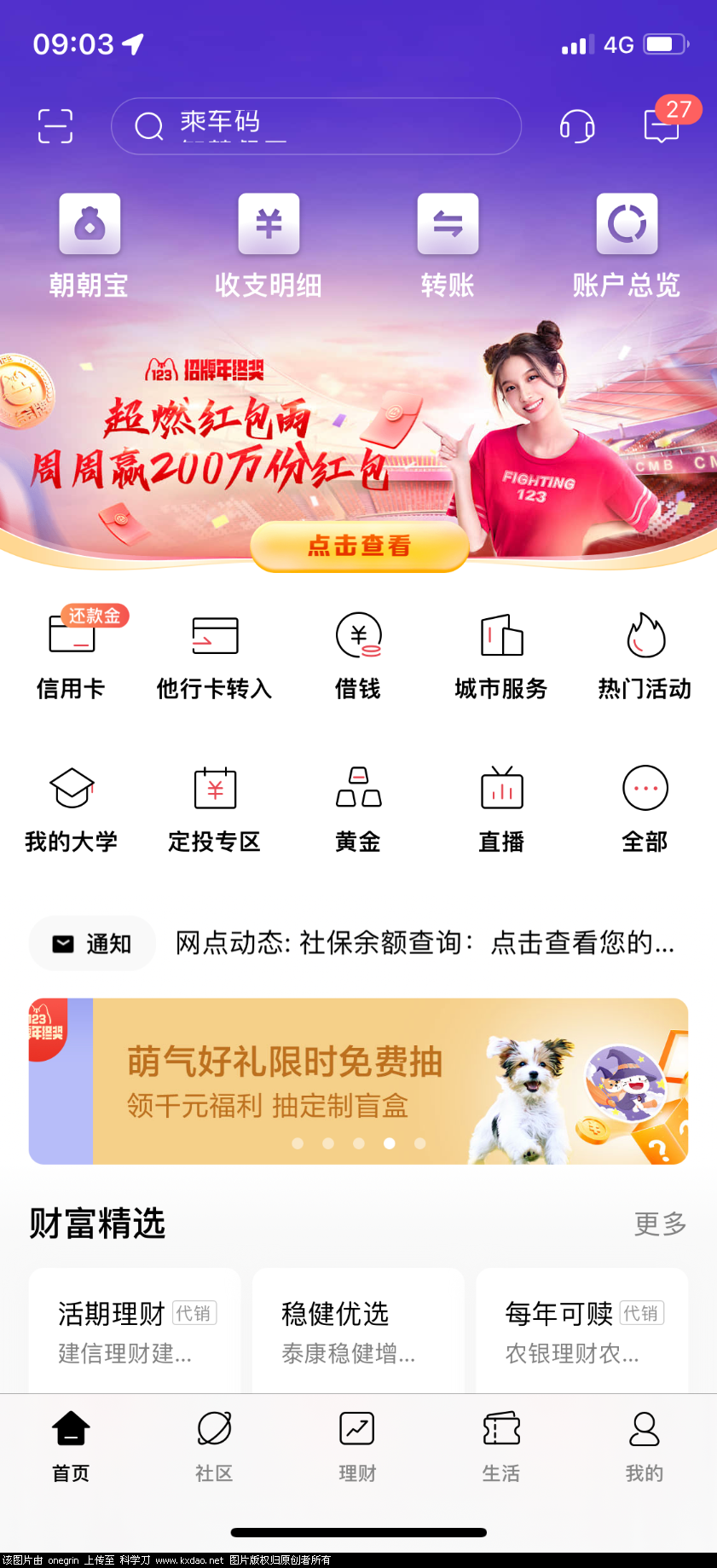Open 账户总览 account overview
This screenshot has height=1568, width=717.
point(627,243)
